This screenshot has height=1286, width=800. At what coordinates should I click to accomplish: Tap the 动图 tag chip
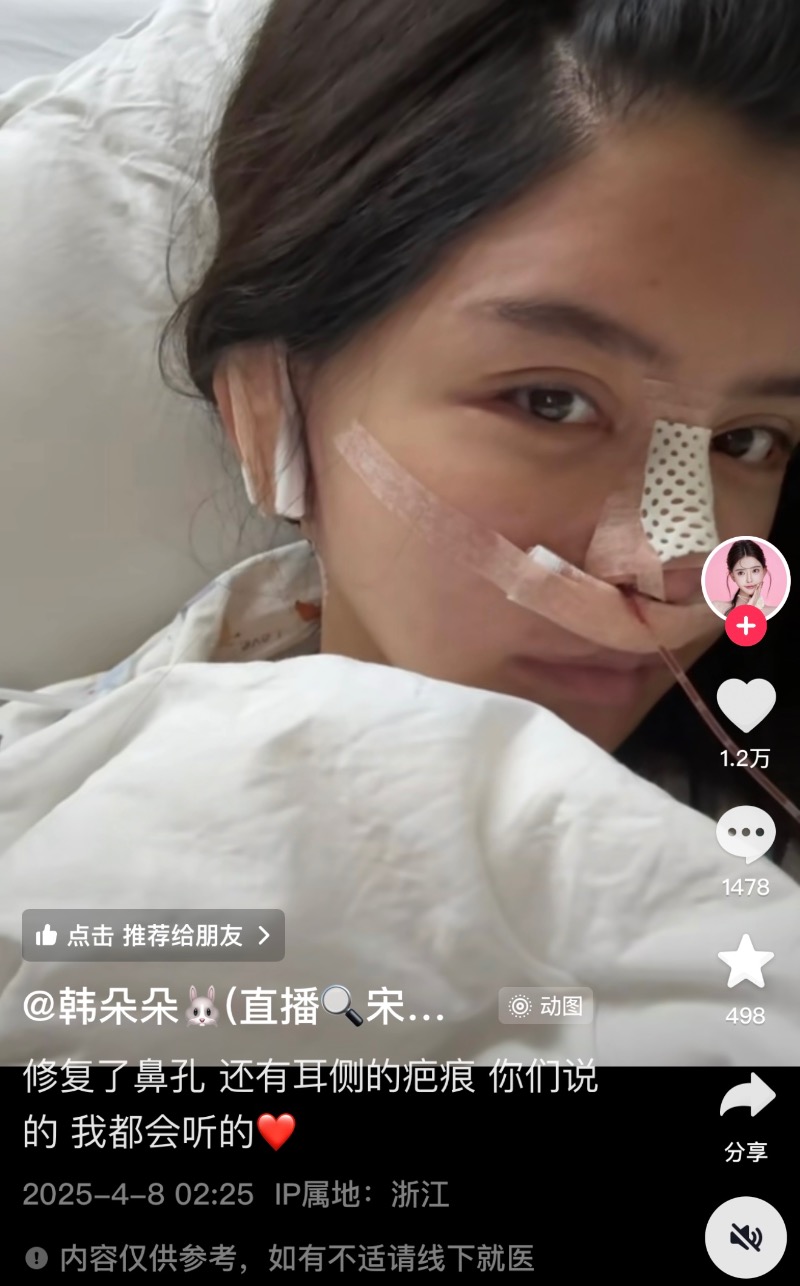(546, 1006)
